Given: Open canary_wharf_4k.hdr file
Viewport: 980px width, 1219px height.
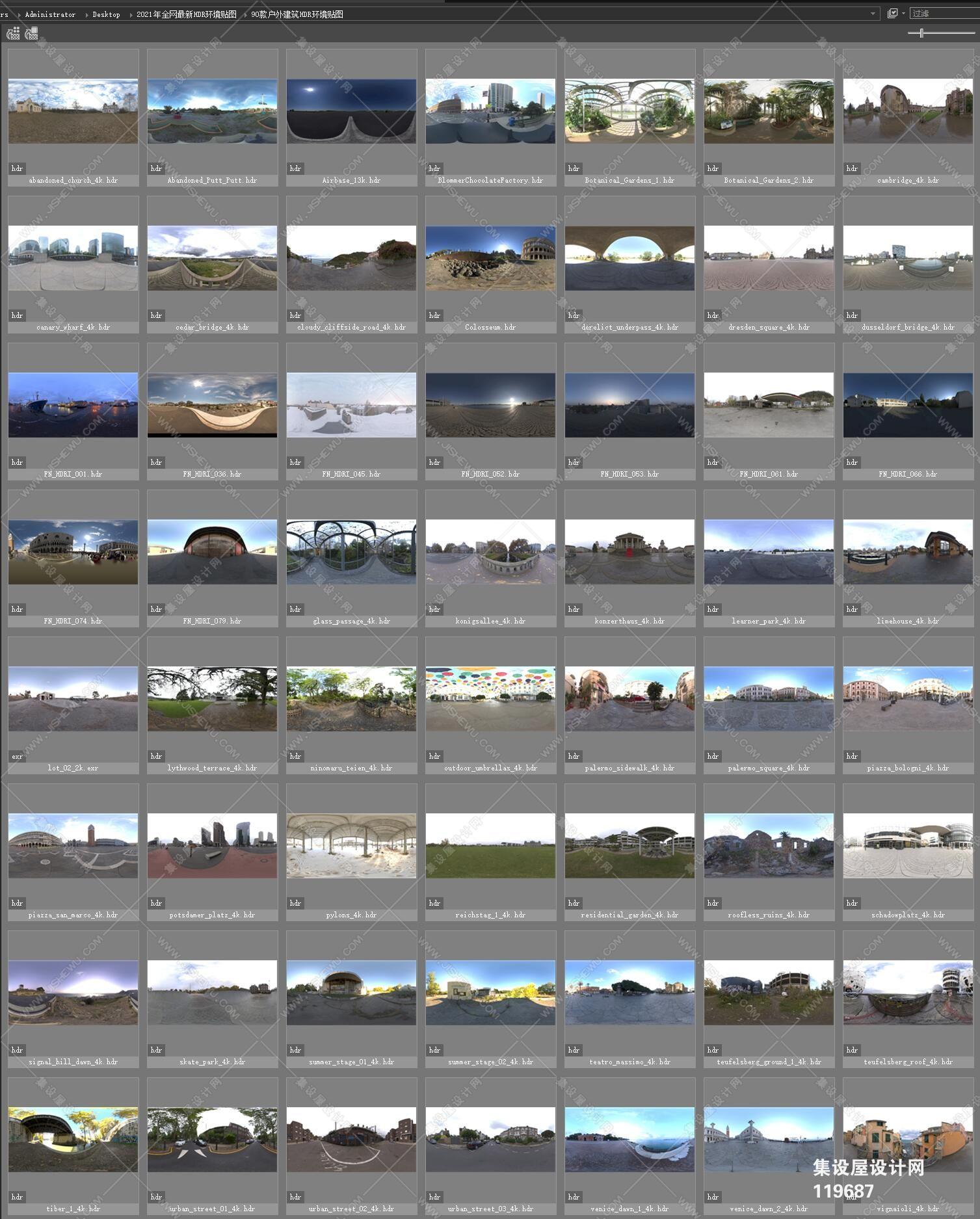Looking at the screenshot, I should click(73, 258).
